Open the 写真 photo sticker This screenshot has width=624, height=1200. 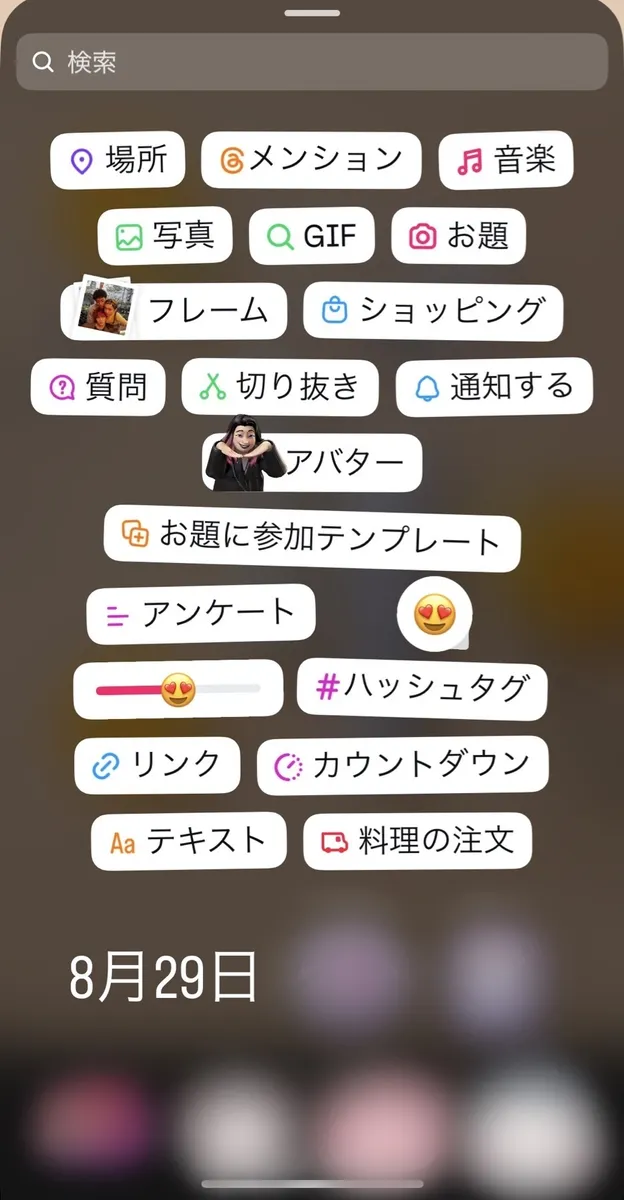[x=165, y=236]
